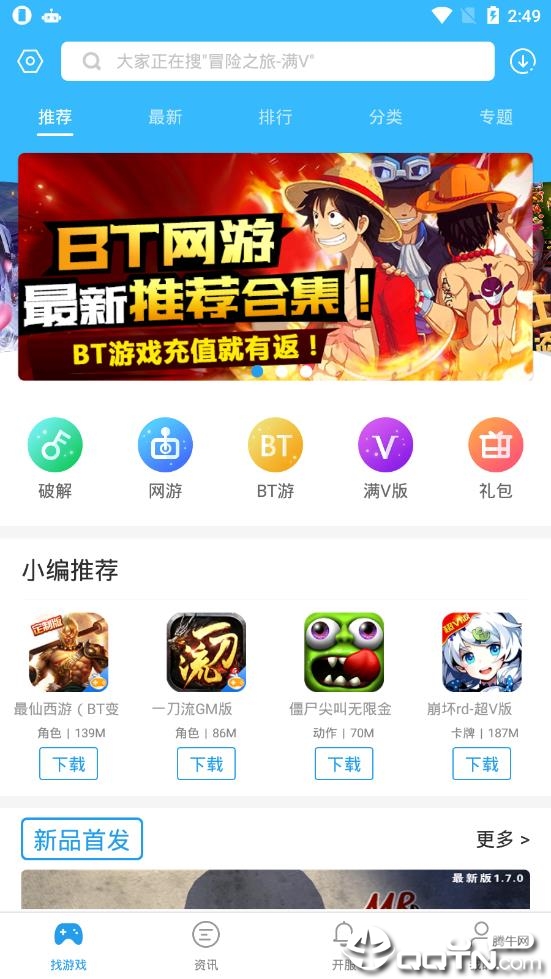This screenshot has width=551, height=979.
Task: Tap the search box at top
Action: pos(278,61)
